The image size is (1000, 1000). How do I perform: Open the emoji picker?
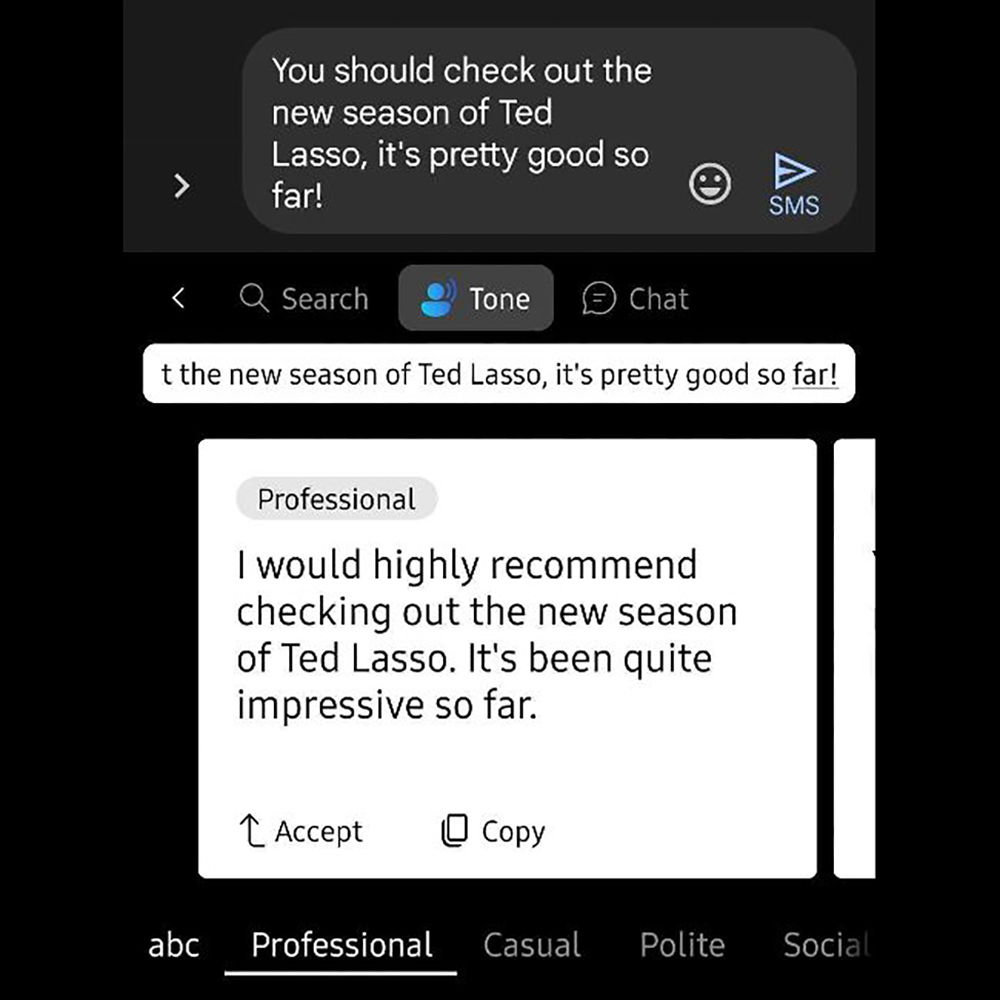711,184
